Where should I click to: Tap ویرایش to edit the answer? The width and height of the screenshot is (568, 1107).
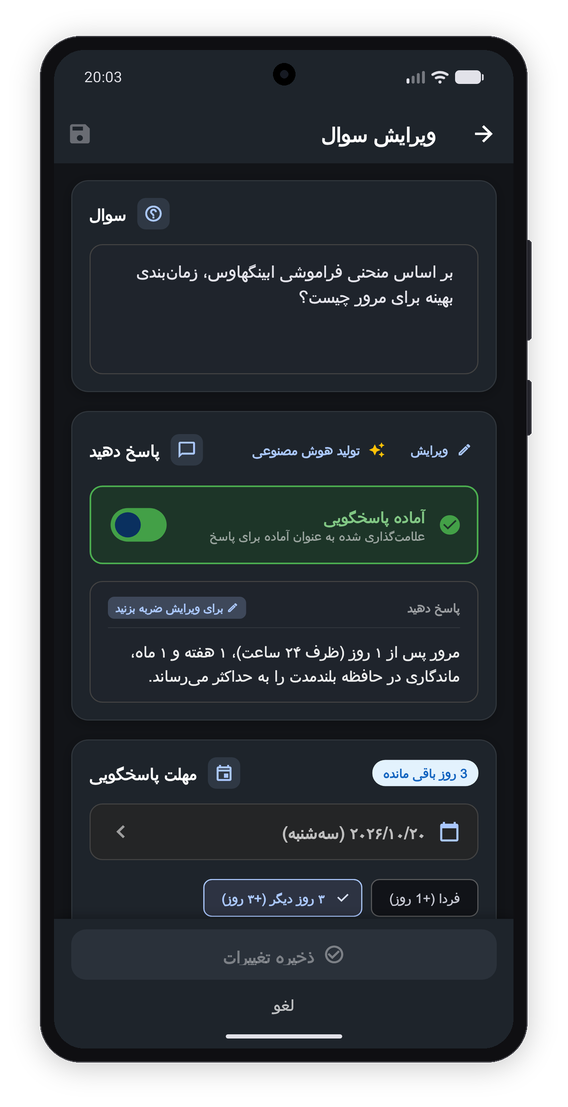click(440, 450)
